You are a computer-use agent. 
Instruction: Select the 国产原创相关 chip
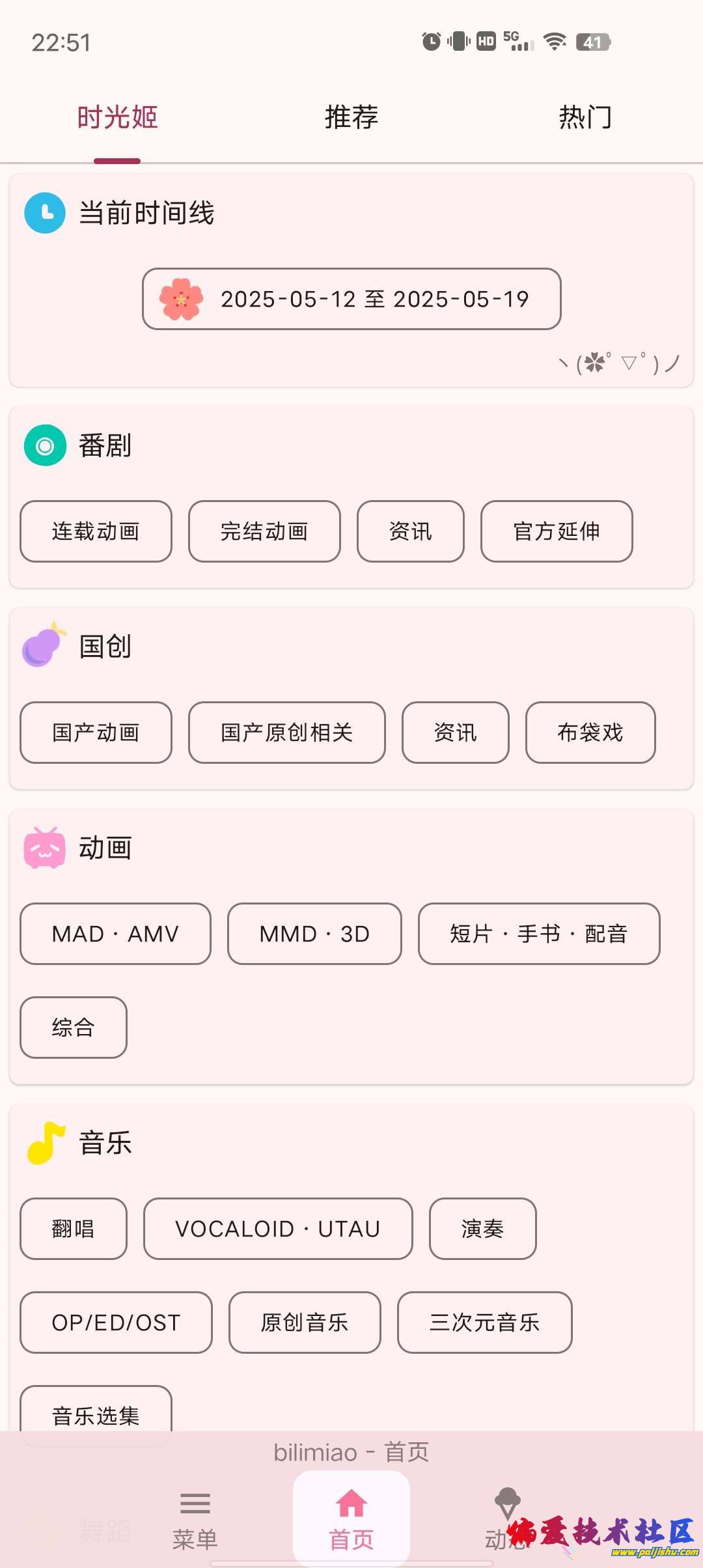click(x=286, y=733)
